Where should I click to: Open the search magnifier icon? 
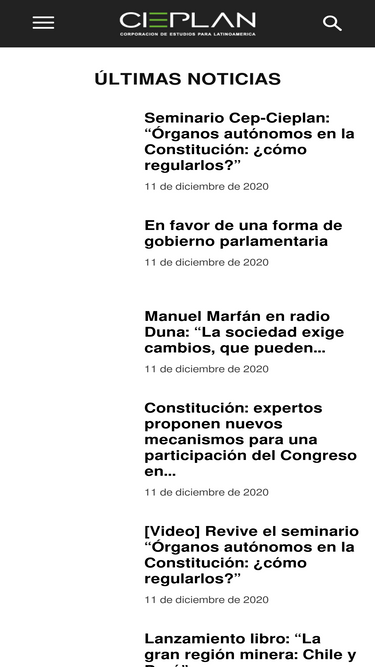click(332, 23)
